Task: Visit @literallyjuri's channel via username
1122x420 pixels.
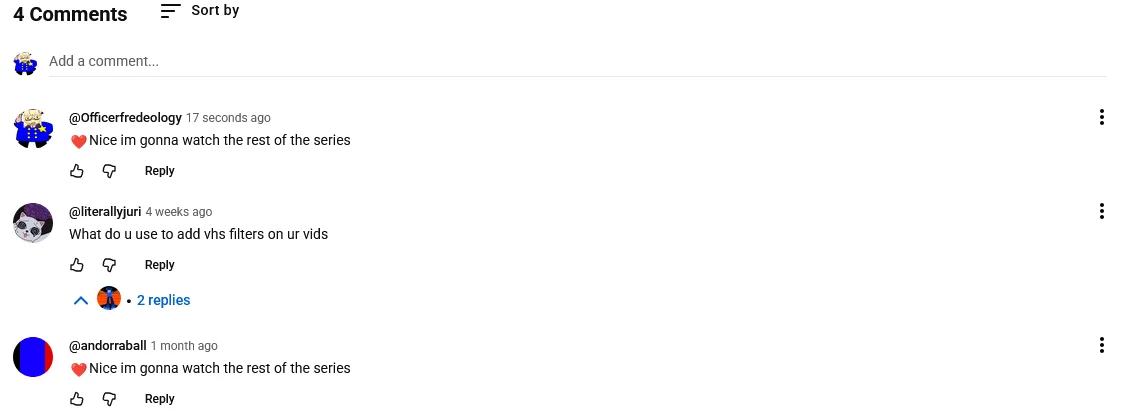Action: [105, 212]
